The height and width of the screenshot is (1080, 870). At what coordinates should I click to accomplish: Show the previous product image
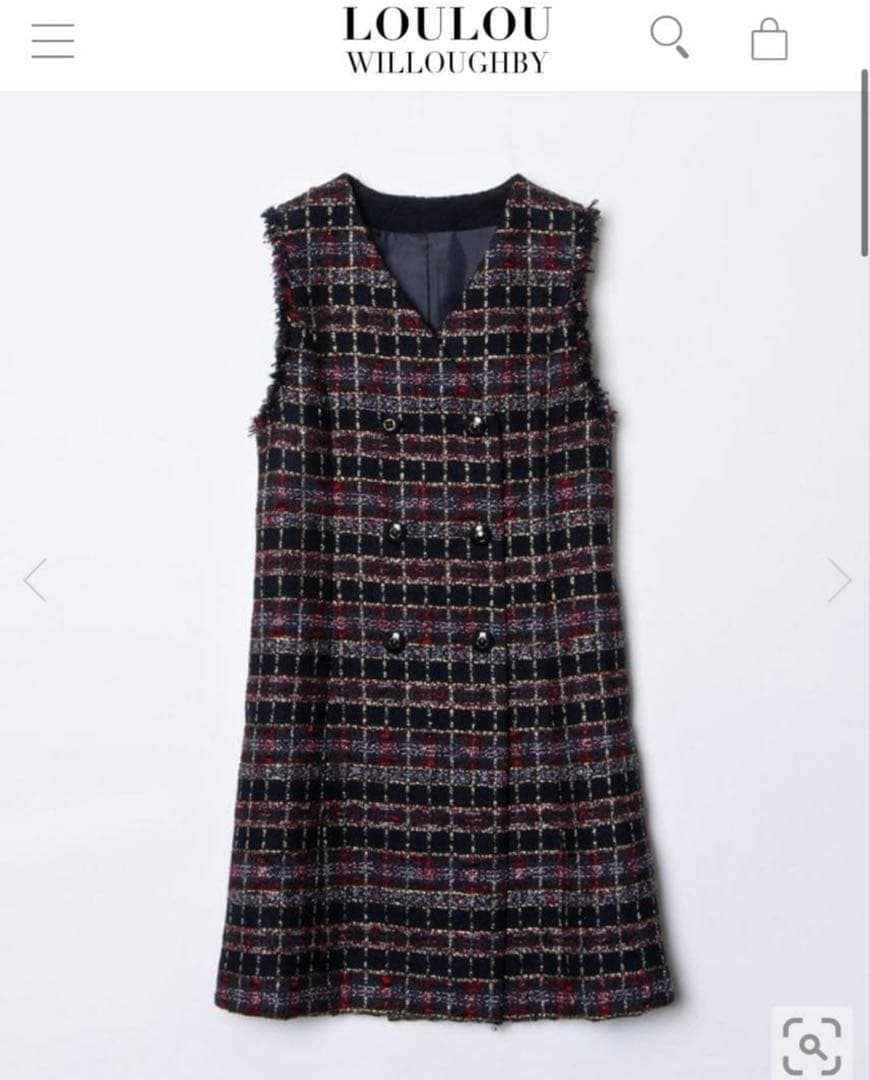[x=36, y=581]
